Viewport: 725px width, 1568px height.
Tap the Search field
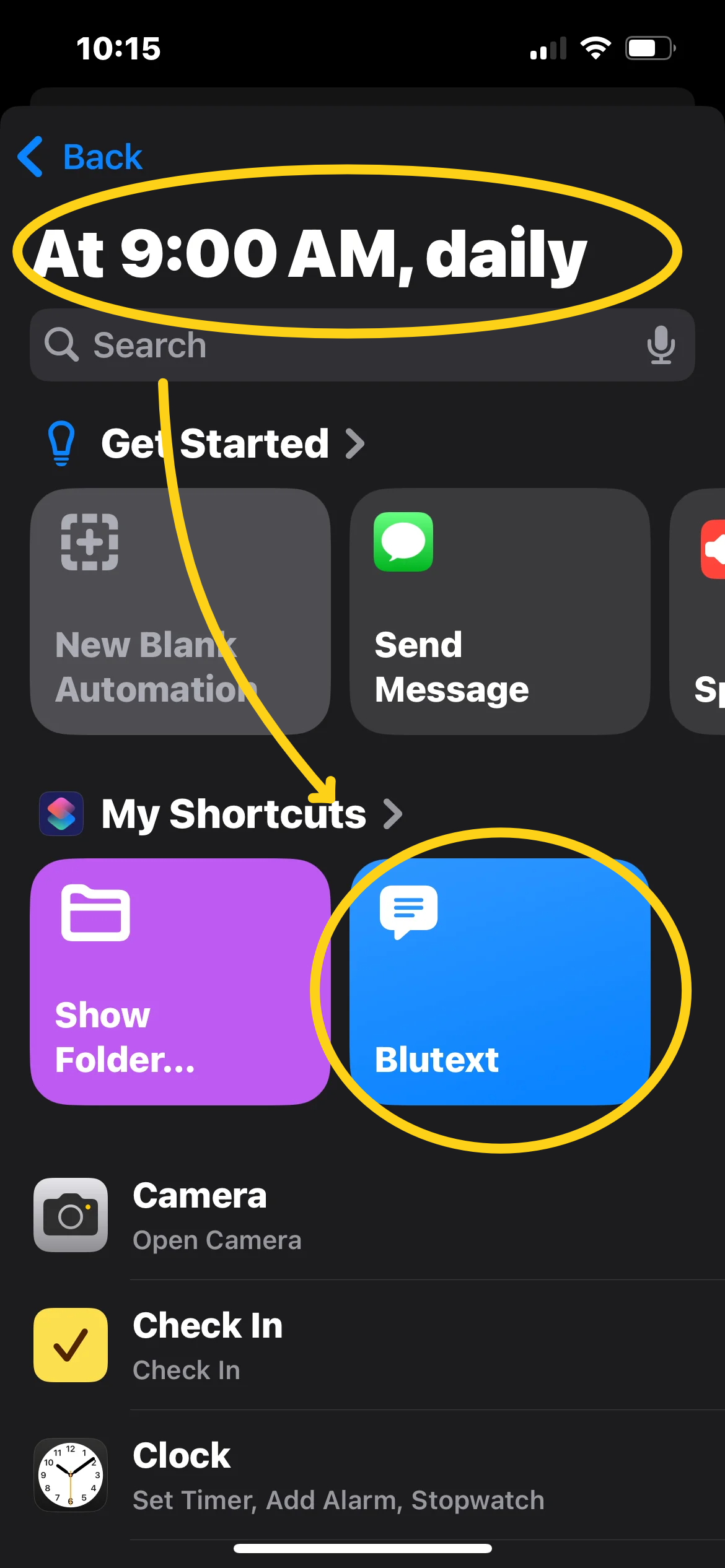tap(362, 345)
